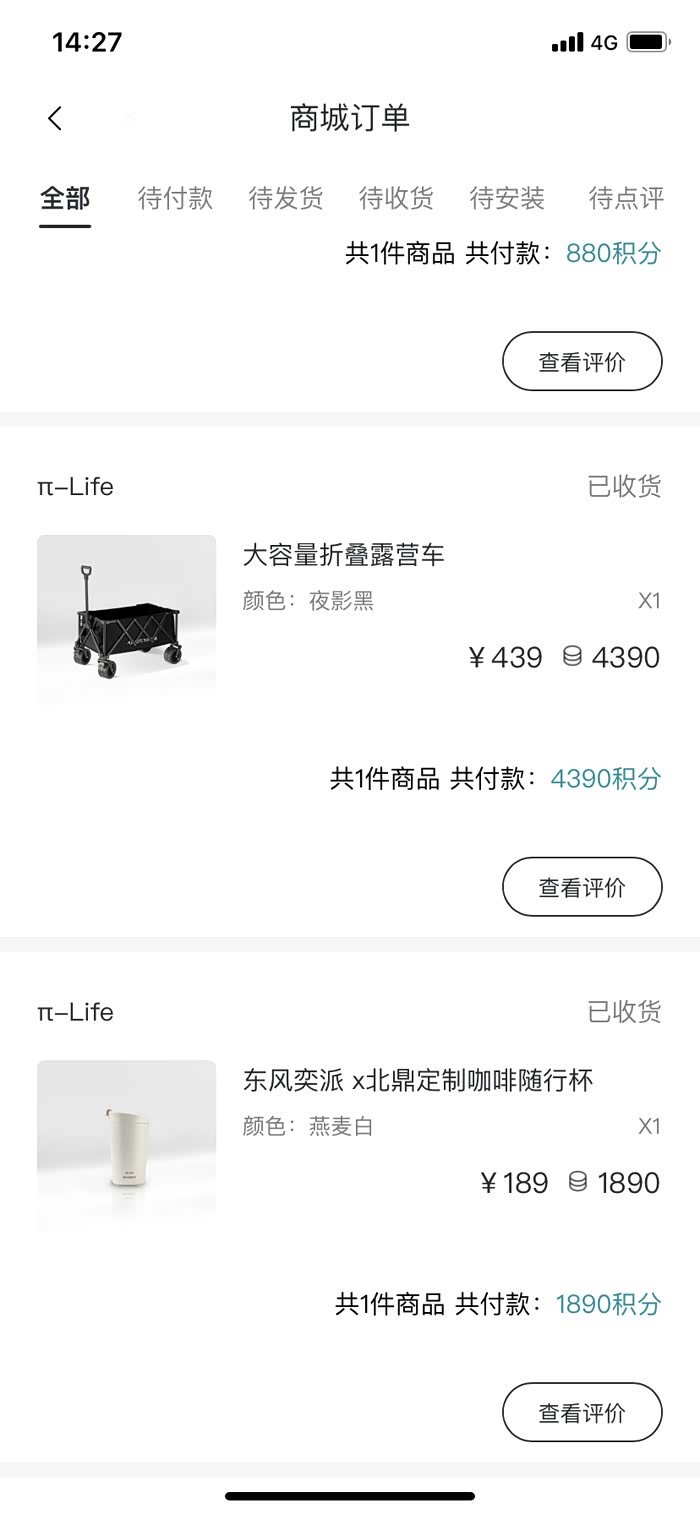Open the 东风奕派 x北鼎定制咖啡随行杯 order

[x=417, y=1081]
